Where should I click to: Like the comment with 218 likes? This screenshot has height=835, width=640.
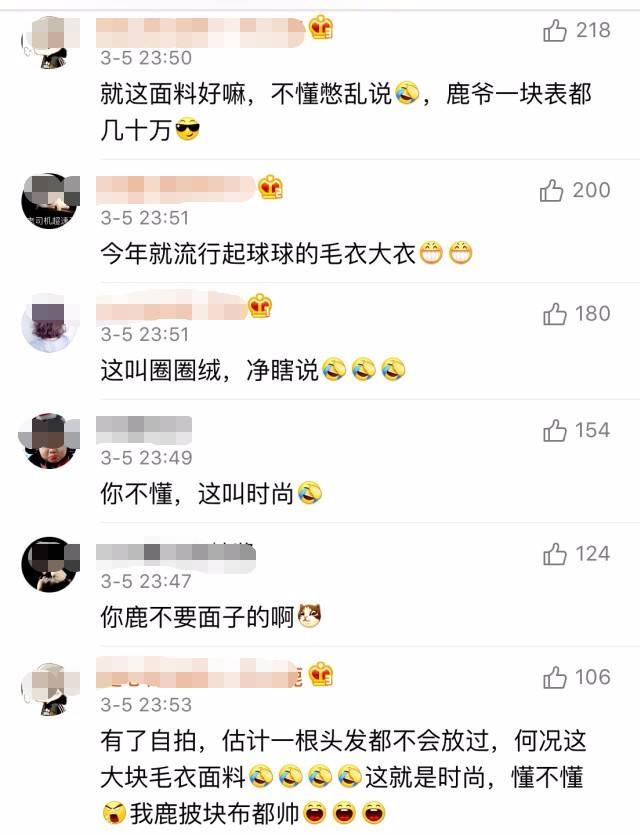(555, 31)
